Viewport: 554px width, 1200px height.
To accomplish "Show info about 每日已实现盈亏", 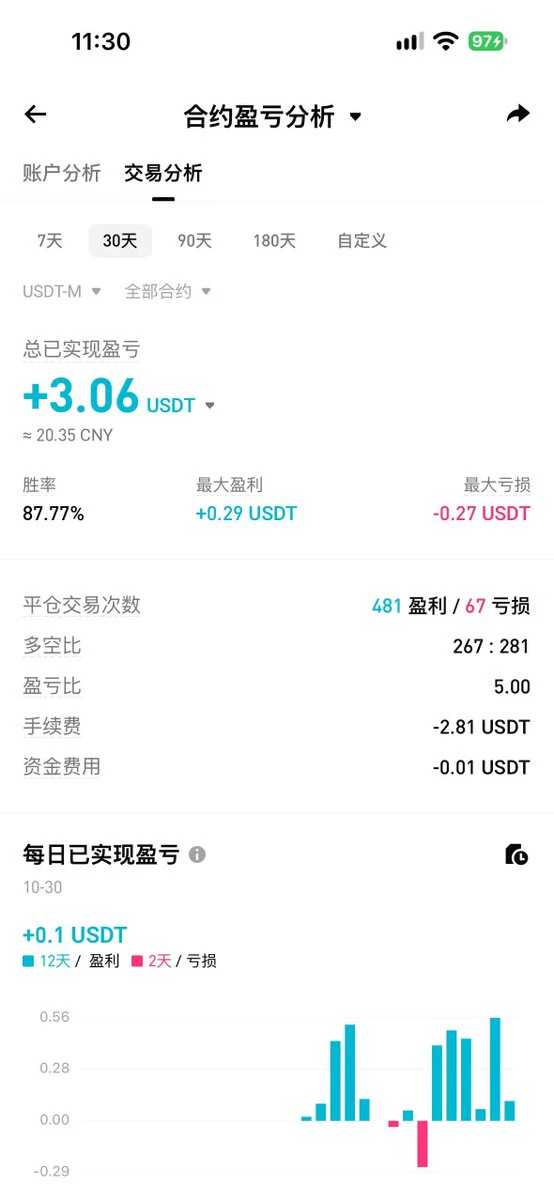I will [x=197, y=855].
